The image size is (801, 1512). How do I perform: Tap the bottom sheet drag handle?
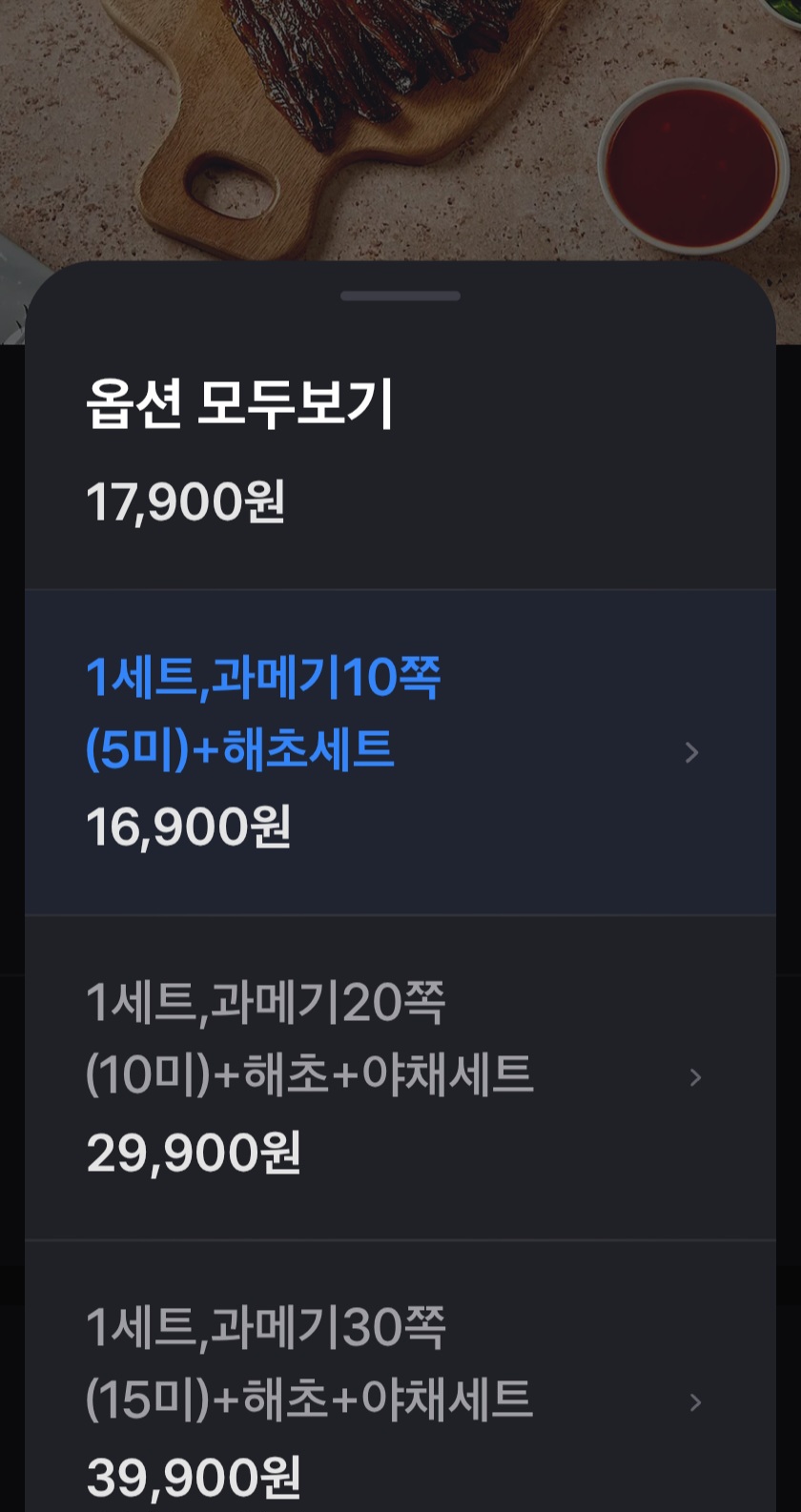(x=400, y=296)
